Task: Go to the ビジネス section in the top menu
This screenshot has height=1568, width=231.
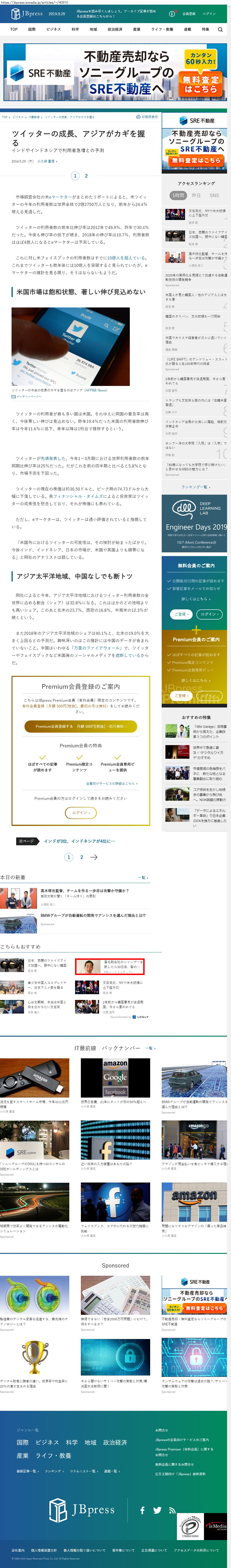Action: pos(53,29)
